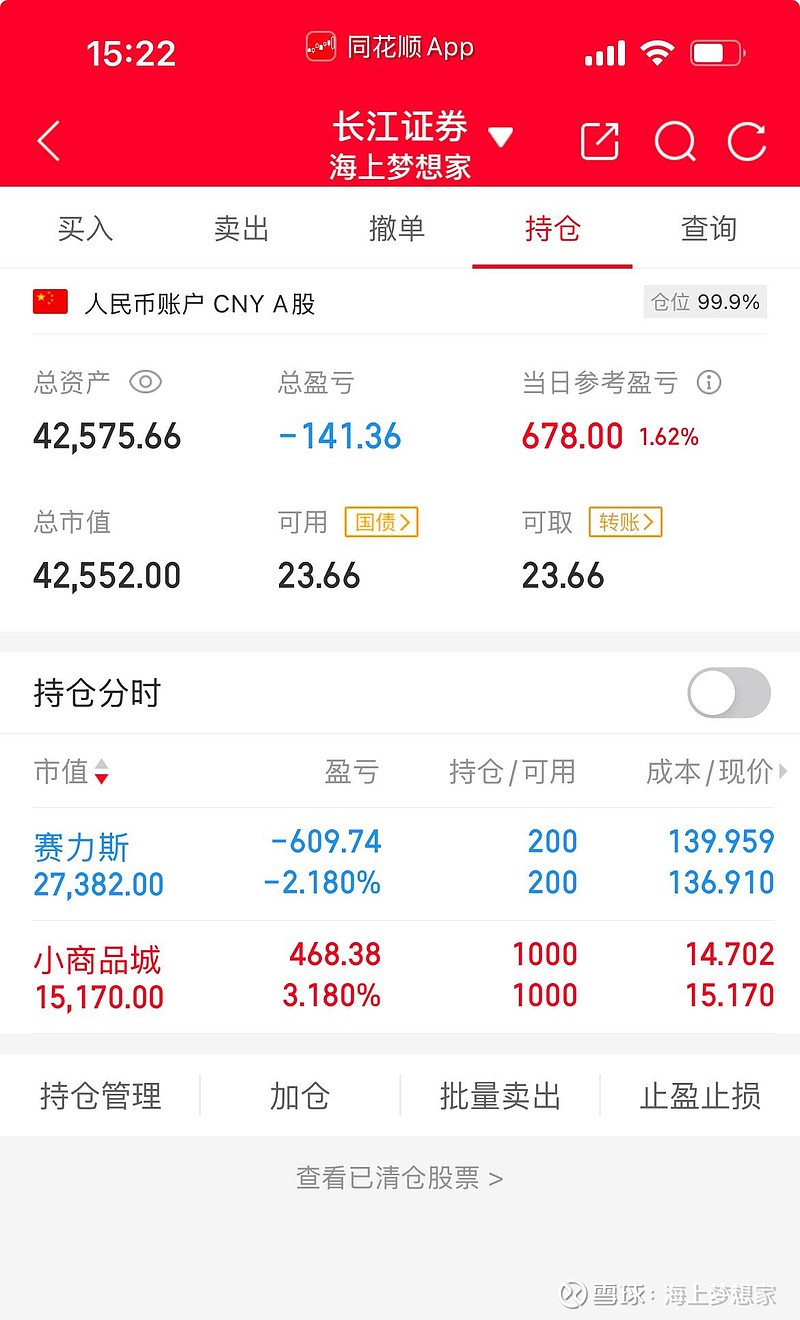This screenshot has height=1320, width=800.
Task: Open the 长江证券 account dropdown
Action: [501, 136]
